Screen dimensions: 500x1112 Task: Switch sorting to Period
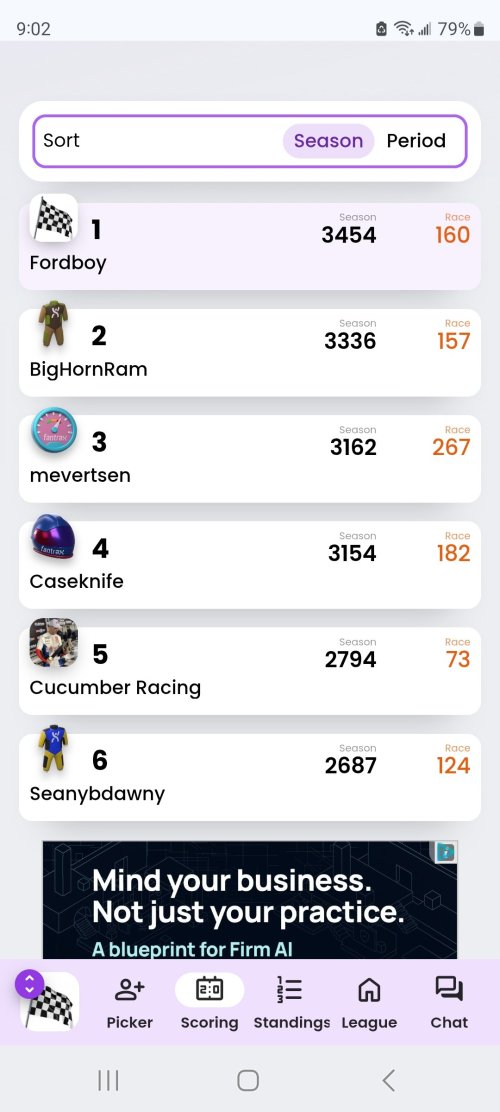(416, 140)
